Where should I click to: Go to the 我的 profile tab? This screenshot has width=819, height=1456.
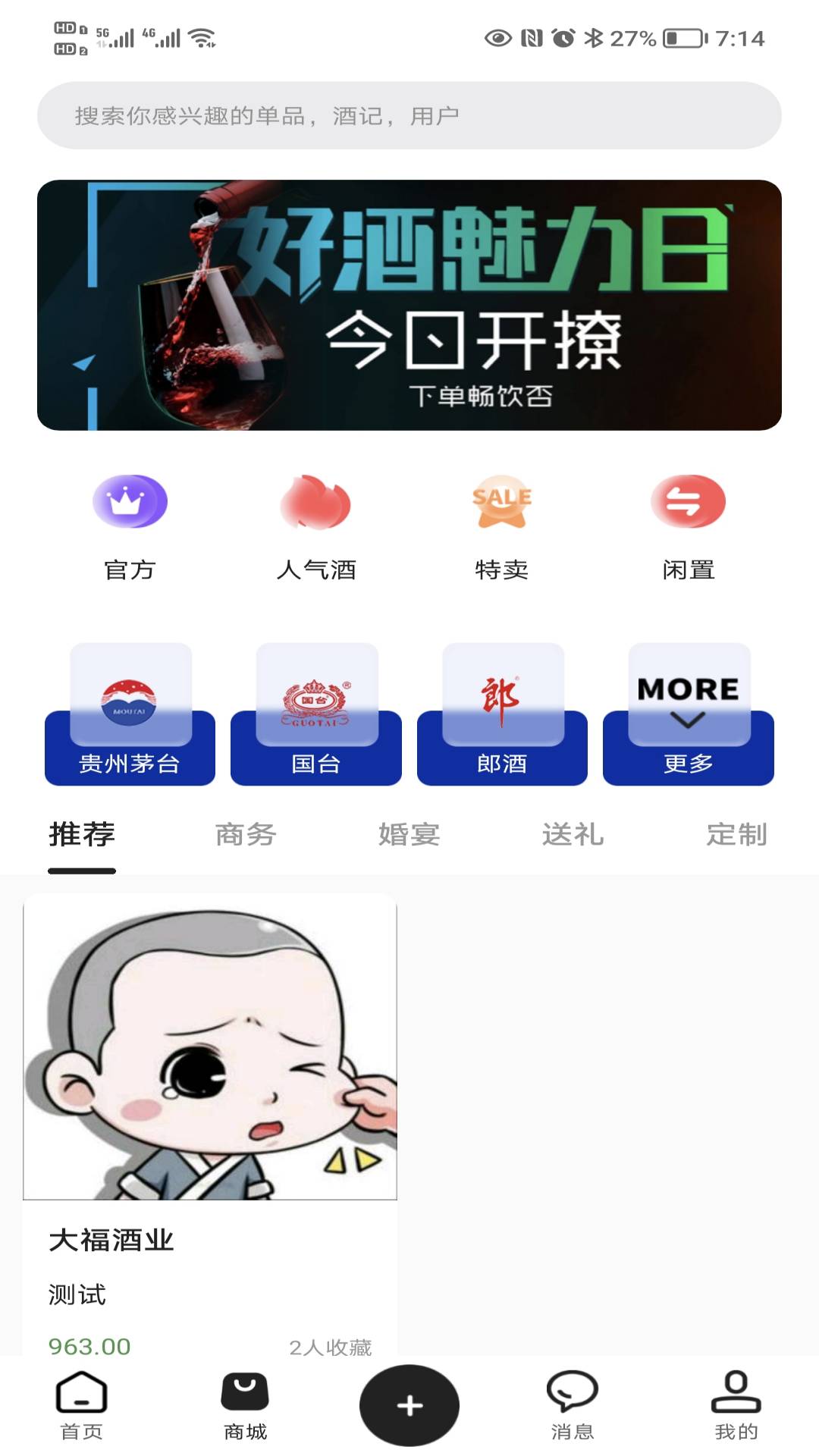coord(736,1405)
